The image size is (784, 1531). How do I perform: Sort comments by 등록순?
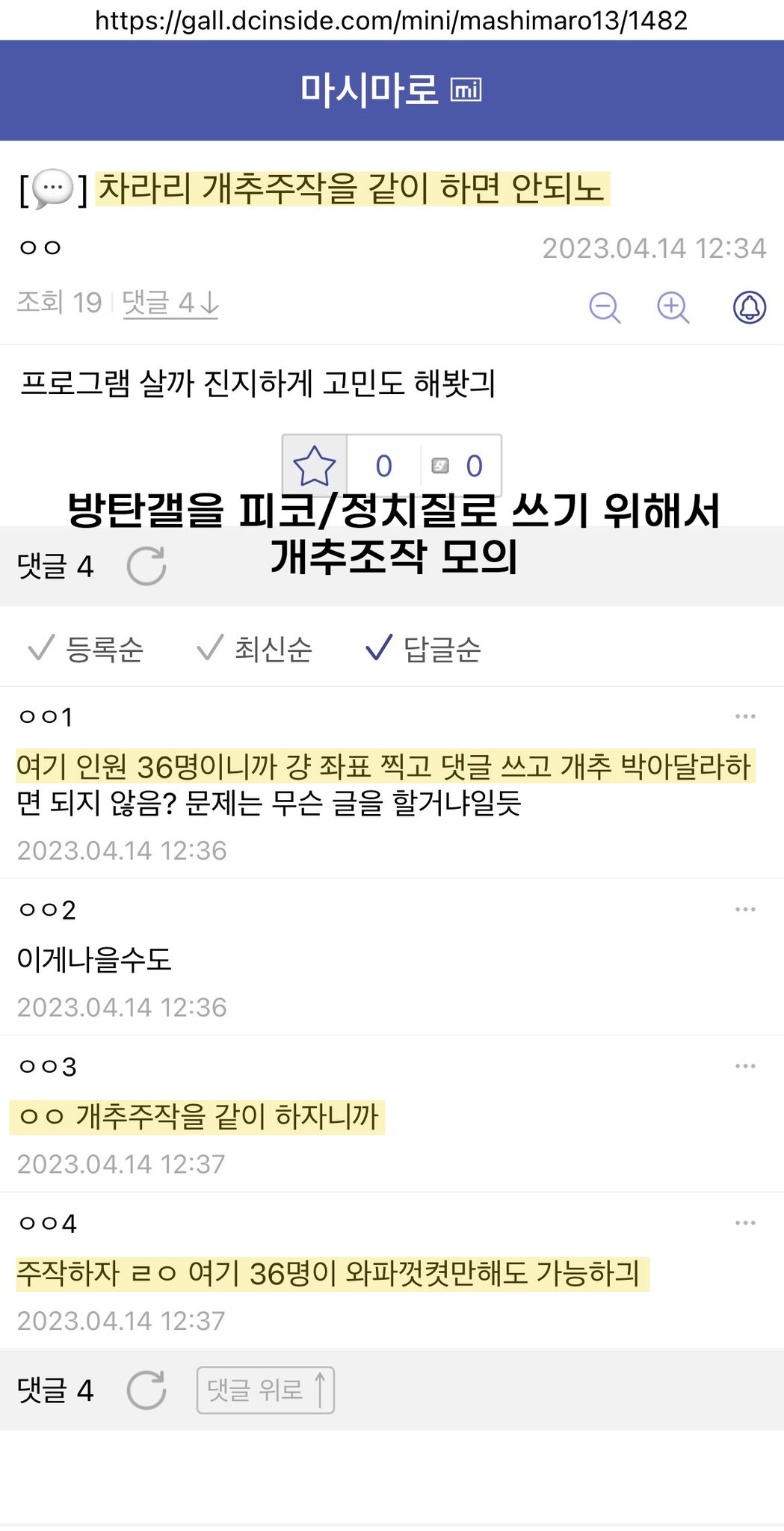(85, 648)
